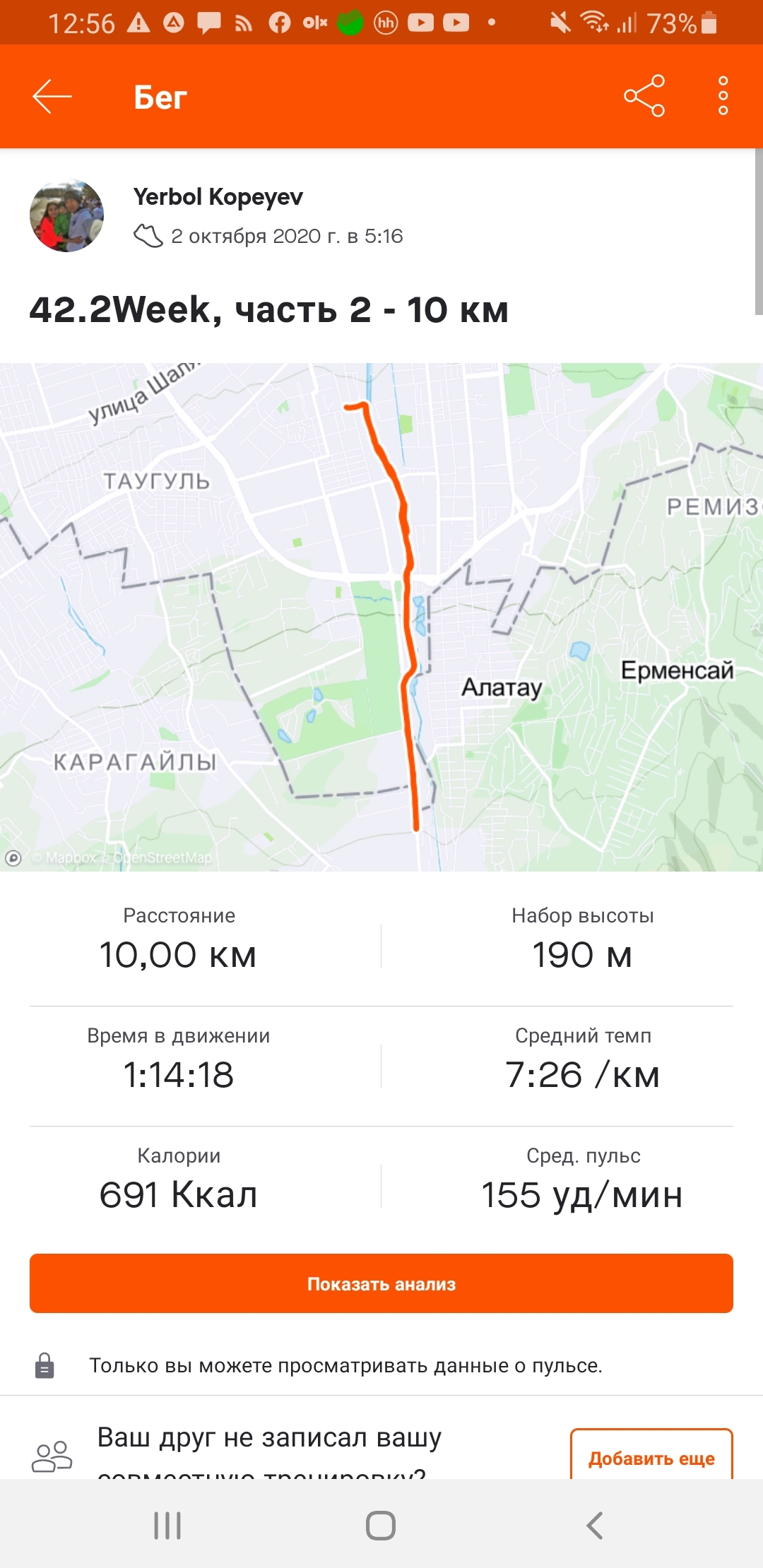Screen dimensions: 763x1568
Task: Open Yerbol Kopeyev's profile photo
Action: [x=66, y=215]
